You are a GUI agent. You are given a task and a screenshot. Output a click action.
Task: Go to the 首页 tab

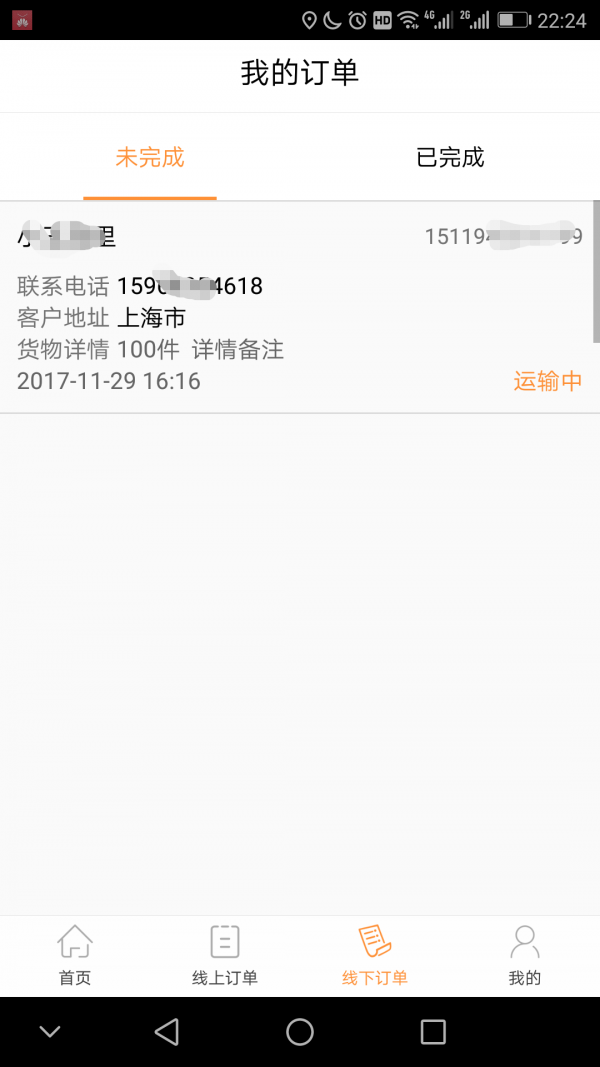75,955
